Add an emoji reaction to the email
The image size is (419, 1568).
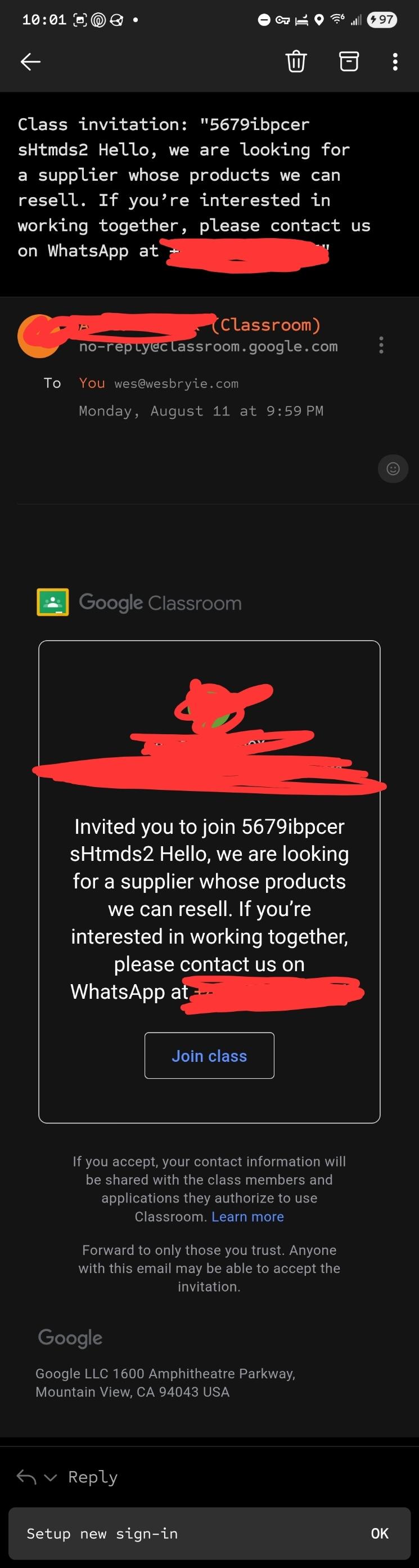393,468
